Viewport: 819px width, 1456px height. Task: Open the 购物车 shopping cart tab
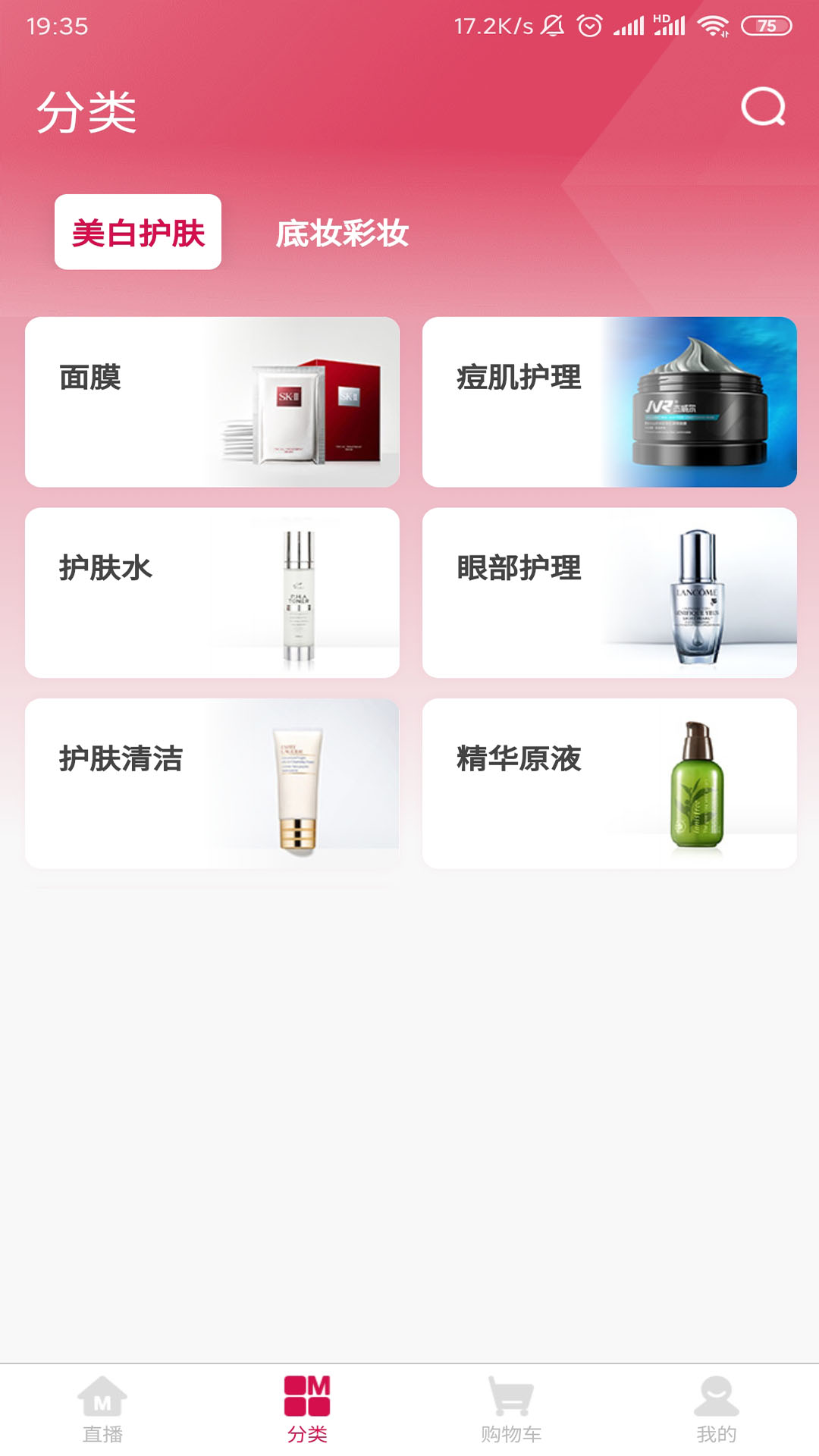pyautogui.click(x=511, y=1409)
